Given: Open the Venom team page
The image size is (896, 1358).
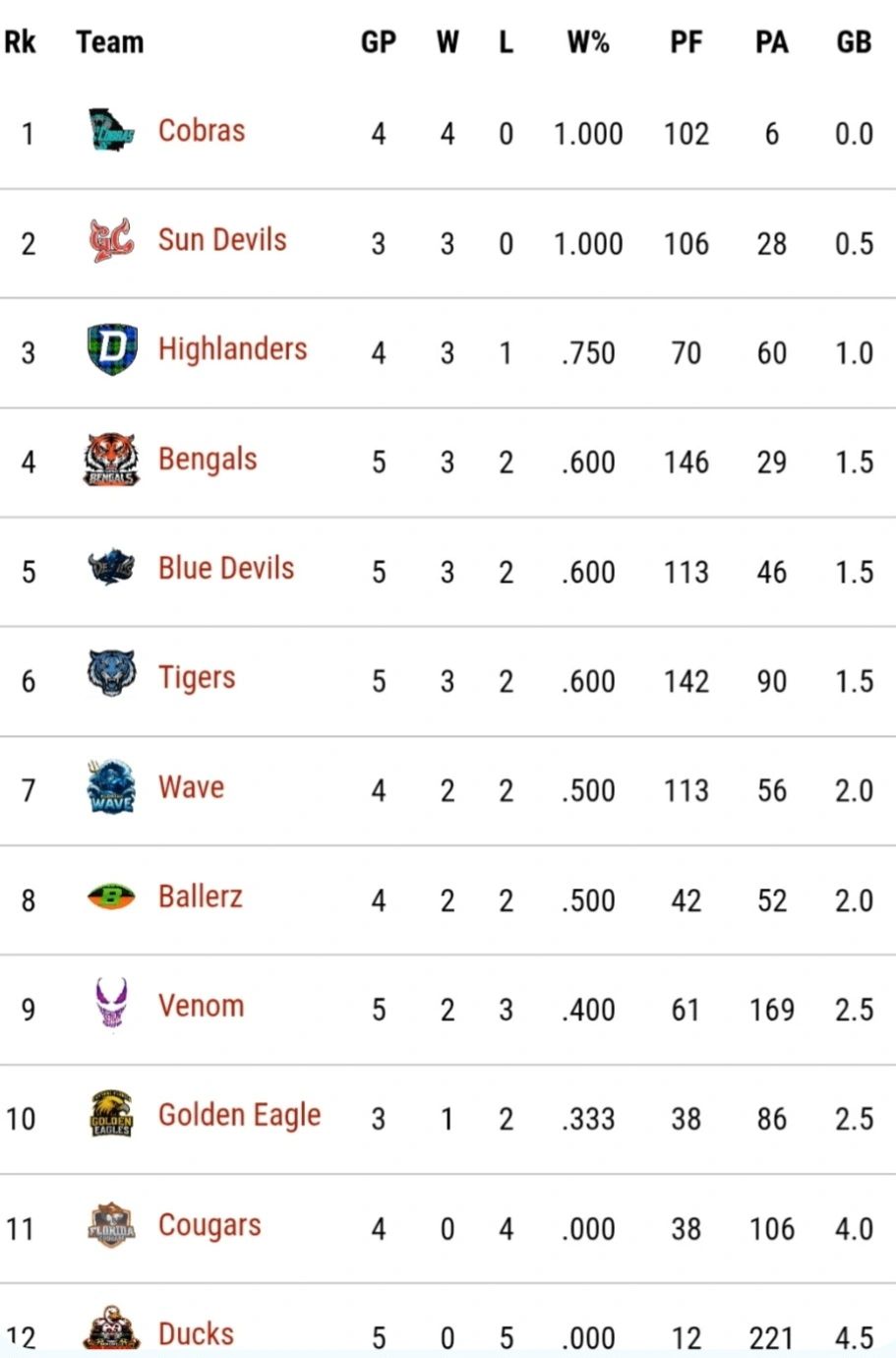Looking at the screenshot, I should tap(201, 1007).
